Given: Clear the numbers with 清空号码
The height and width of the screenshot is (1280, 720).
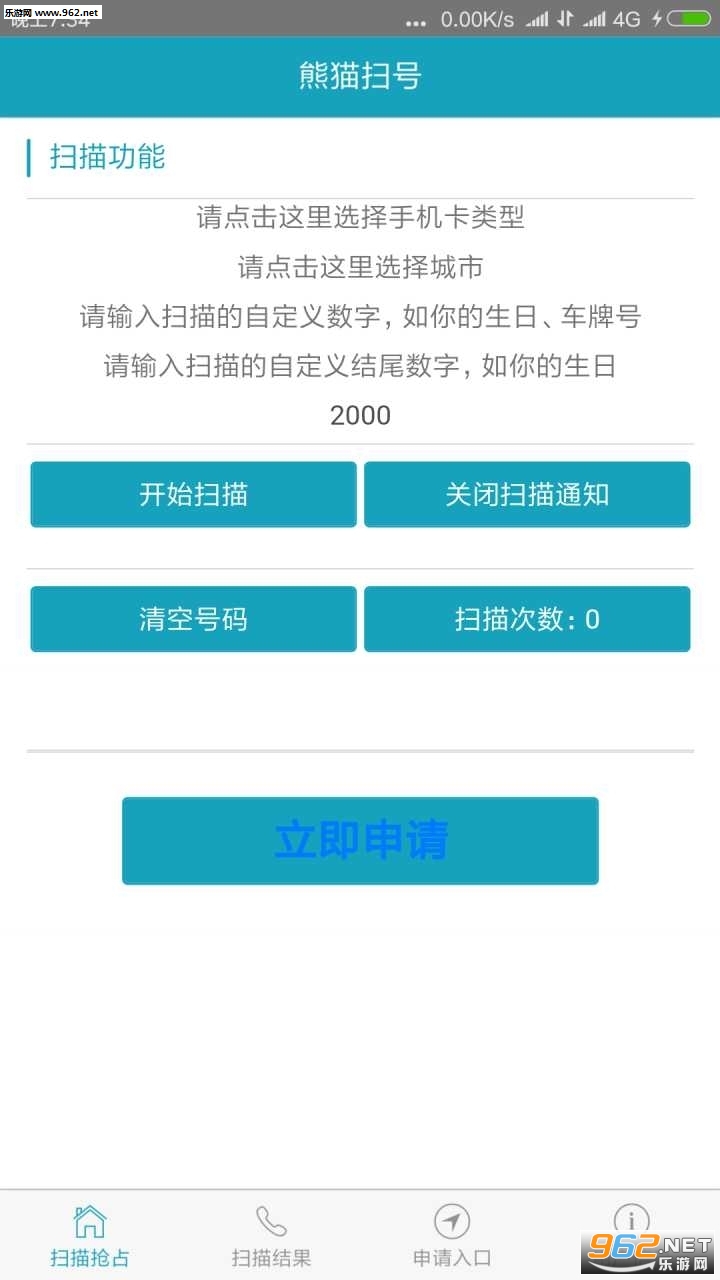Looking at the screenshot, I should pyautogui.click(x=193, y=619).
